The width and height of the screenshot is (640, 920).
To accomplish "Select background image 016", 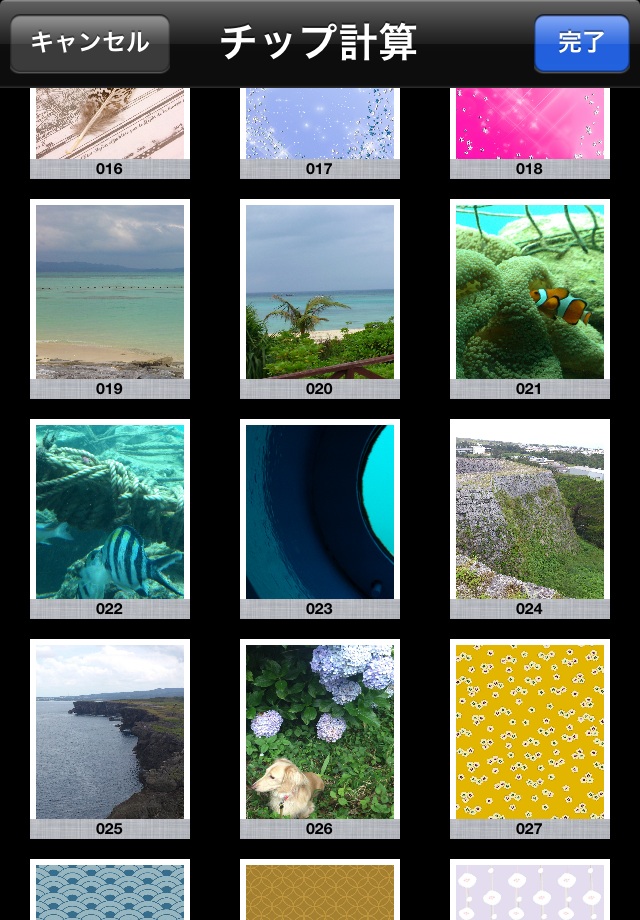I will [110, 128].
